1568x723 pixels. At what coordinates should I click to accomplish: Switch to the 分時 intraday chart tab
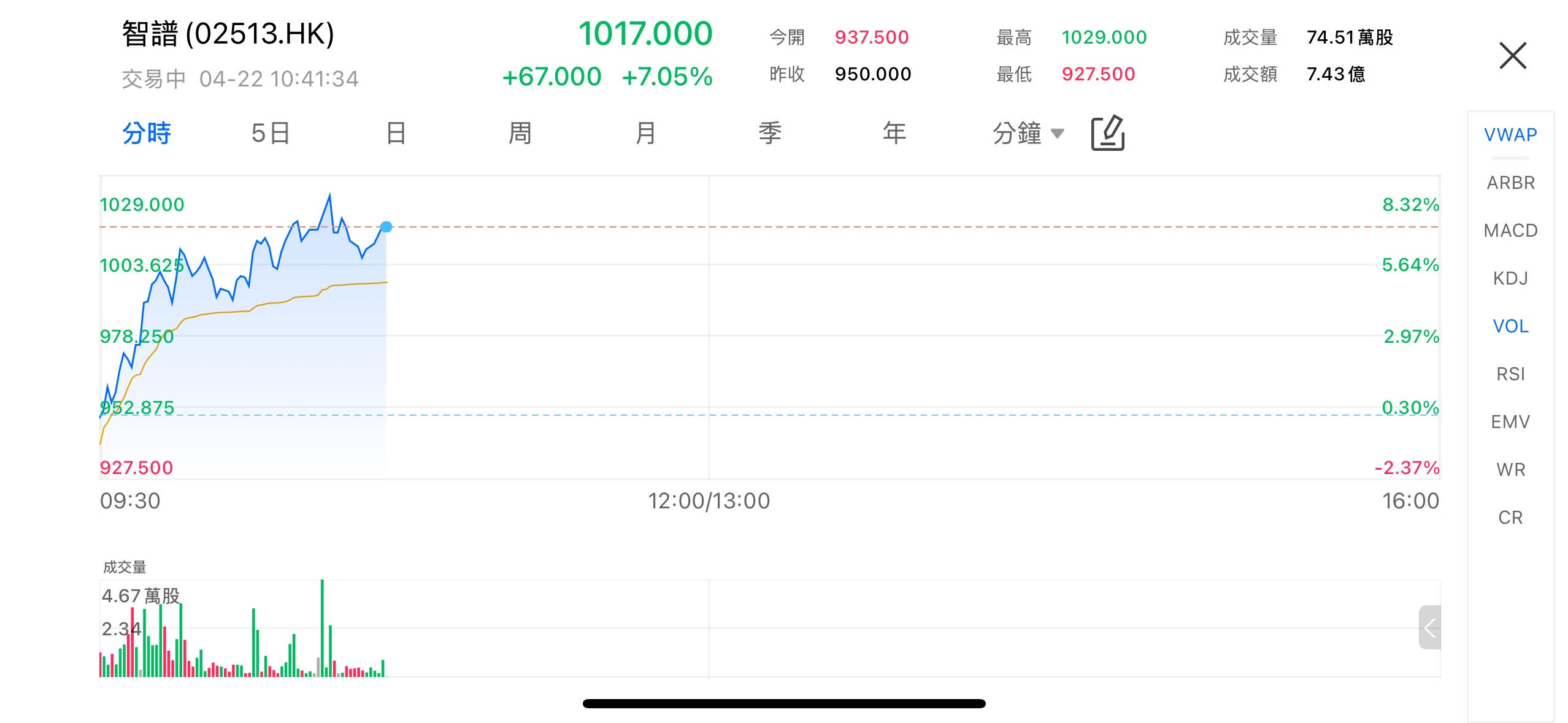pyautogui.click(x=147, y=133)
